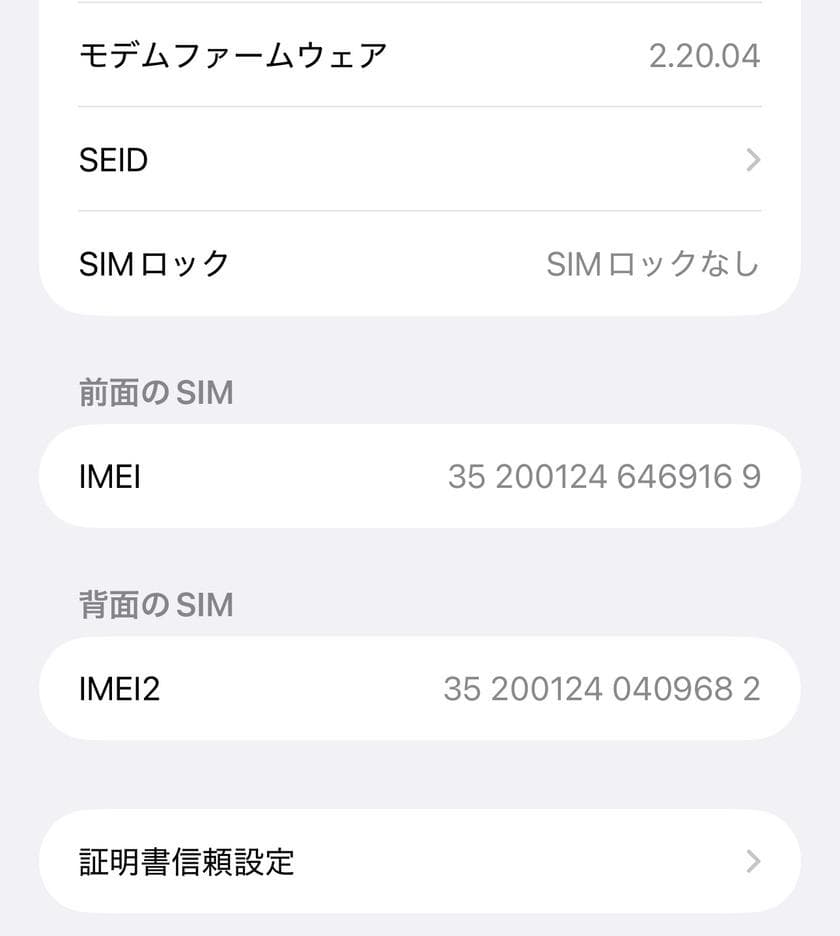Tap the SIMロック label text
The height and width of the screenshot is (936, 840).
click(152, 263)
